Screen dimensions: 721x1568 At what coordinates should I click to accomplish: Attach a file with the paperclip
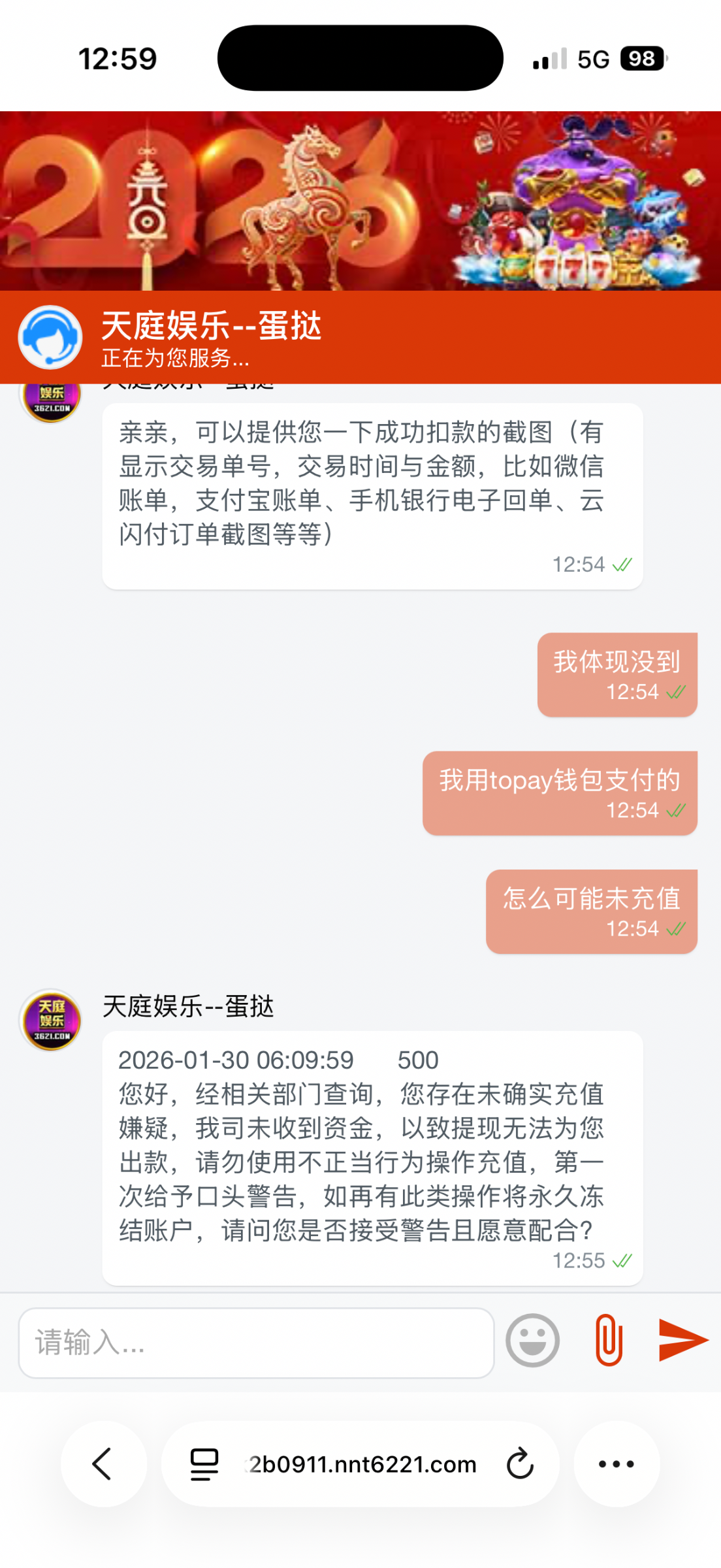pyautogui.click(x=609, y=1341)
